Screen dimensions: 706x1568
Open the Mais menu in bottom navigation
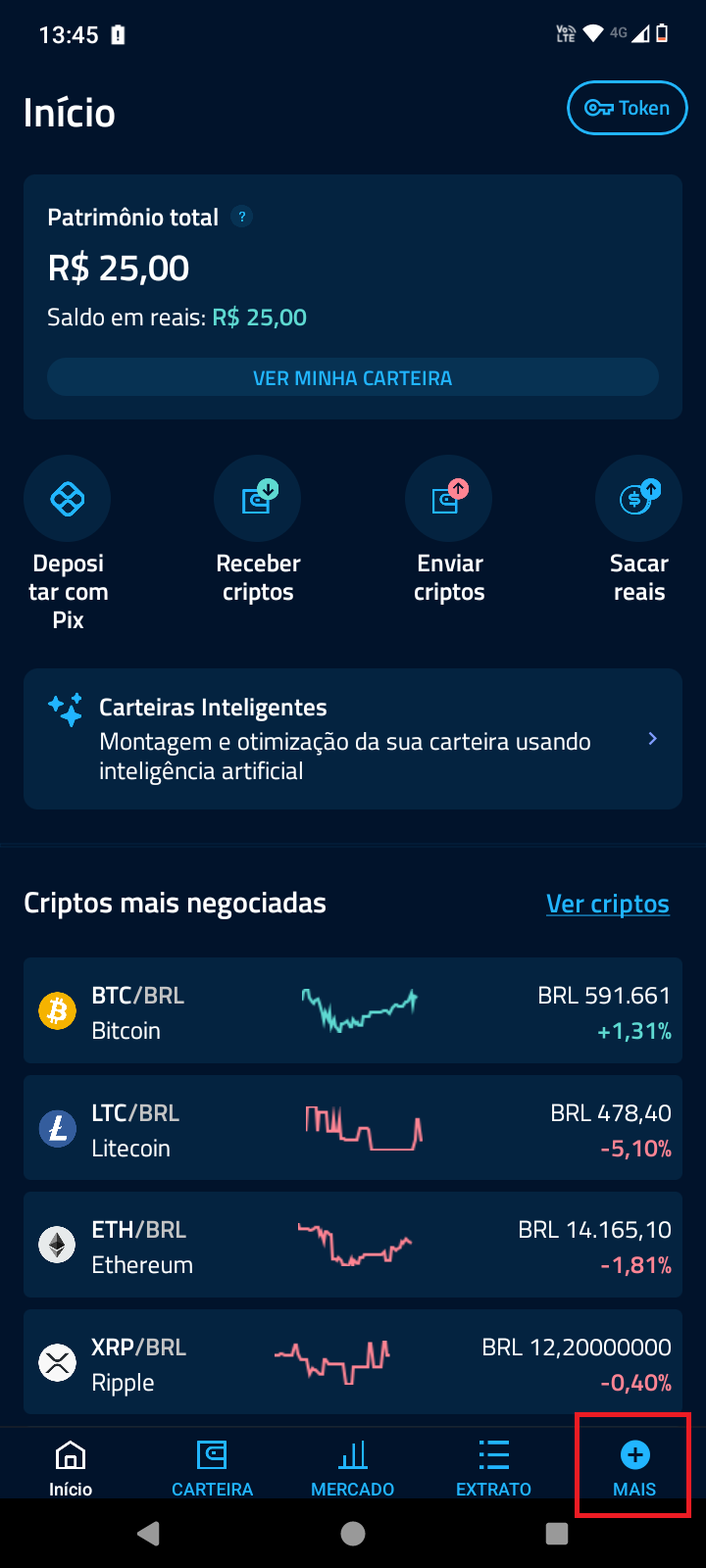coord(633,1464)
